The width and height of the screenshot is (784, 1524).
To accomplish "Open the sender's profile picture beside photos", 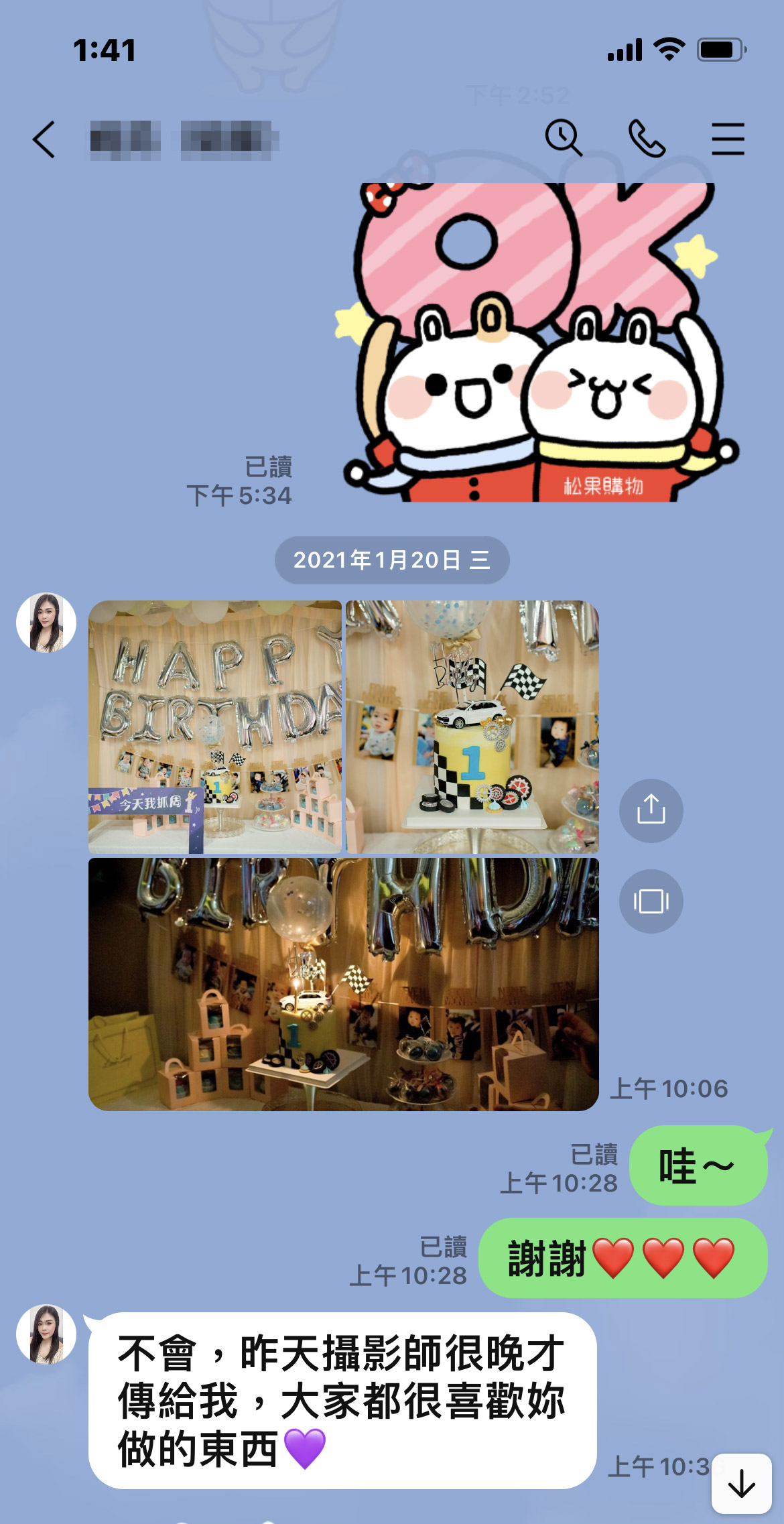I will (x=46, y=623).
